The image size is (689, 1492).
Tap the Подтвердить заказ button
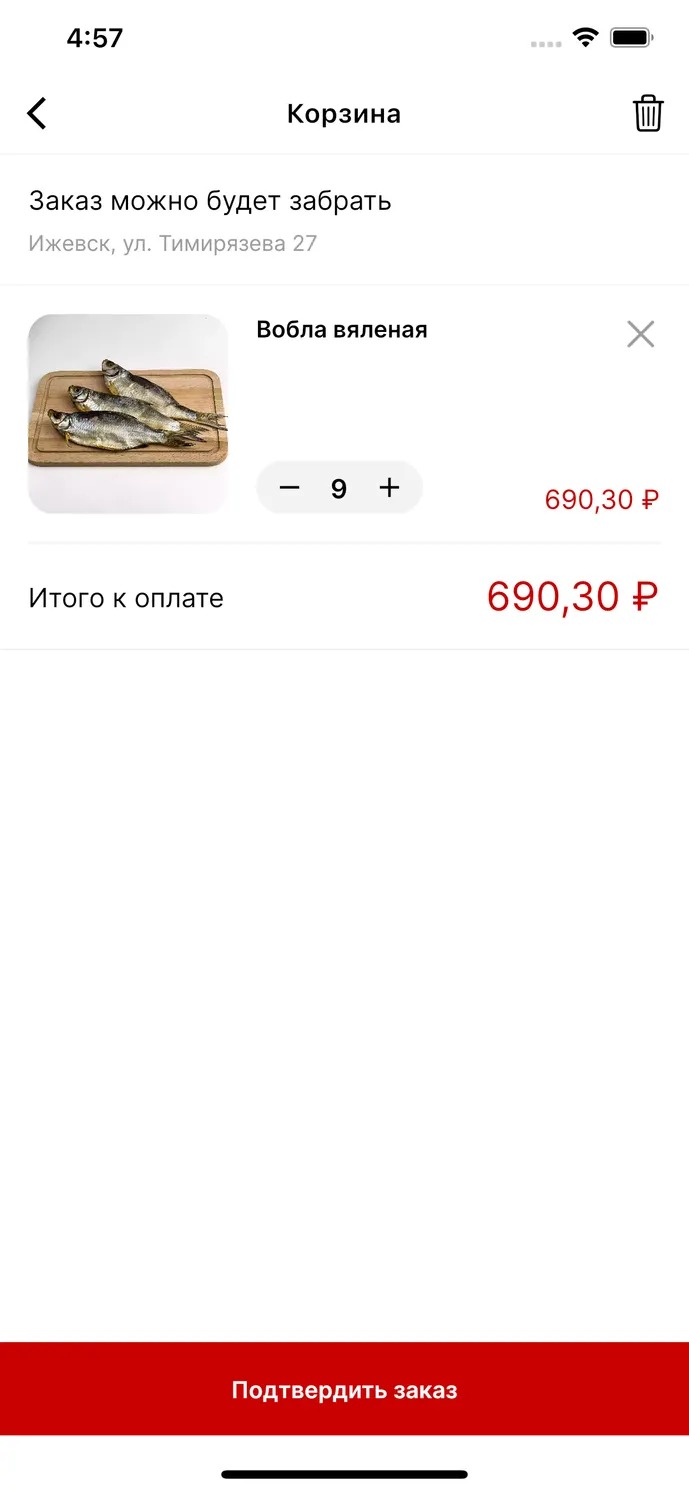(x=344, y=1389)
